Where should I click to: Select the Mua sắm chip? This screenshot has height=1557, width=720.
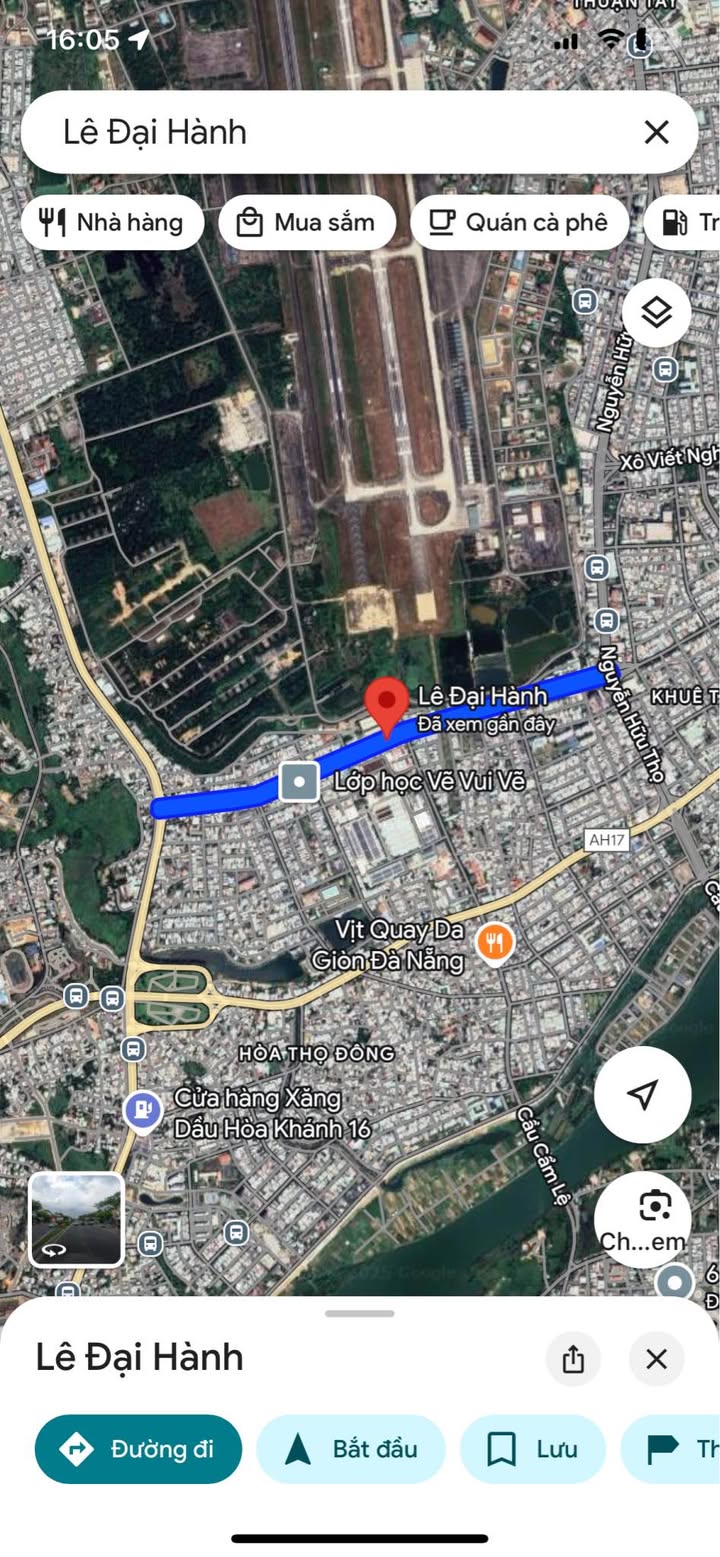pyautogui.click(x=307, y=222)
